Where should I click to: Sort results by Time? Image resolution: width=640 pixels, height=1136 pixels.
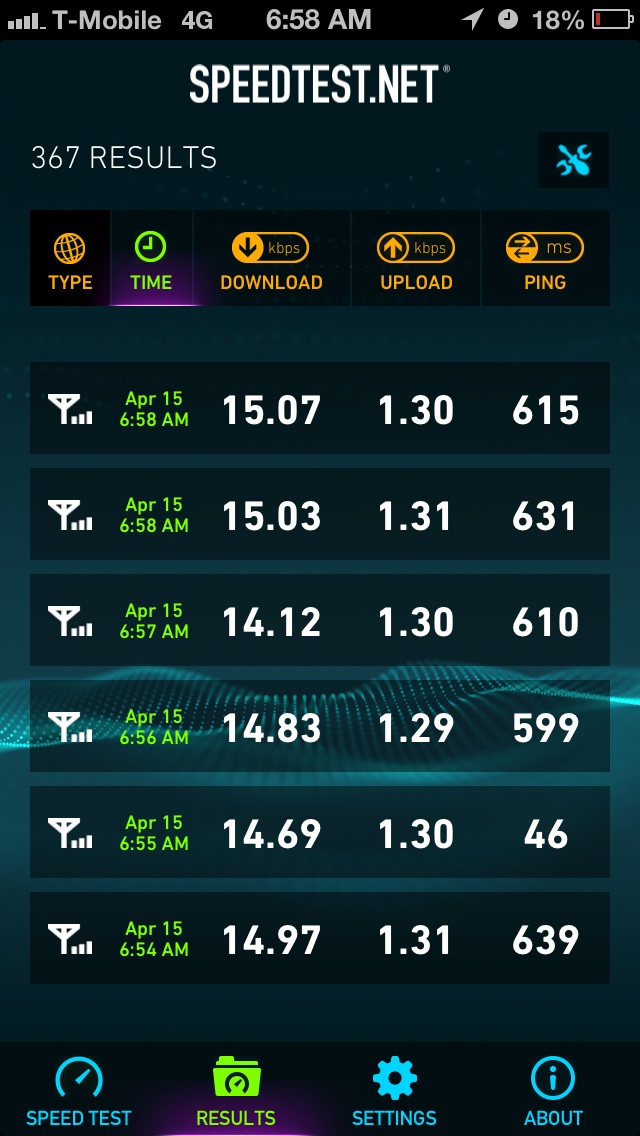pos(151,258)
